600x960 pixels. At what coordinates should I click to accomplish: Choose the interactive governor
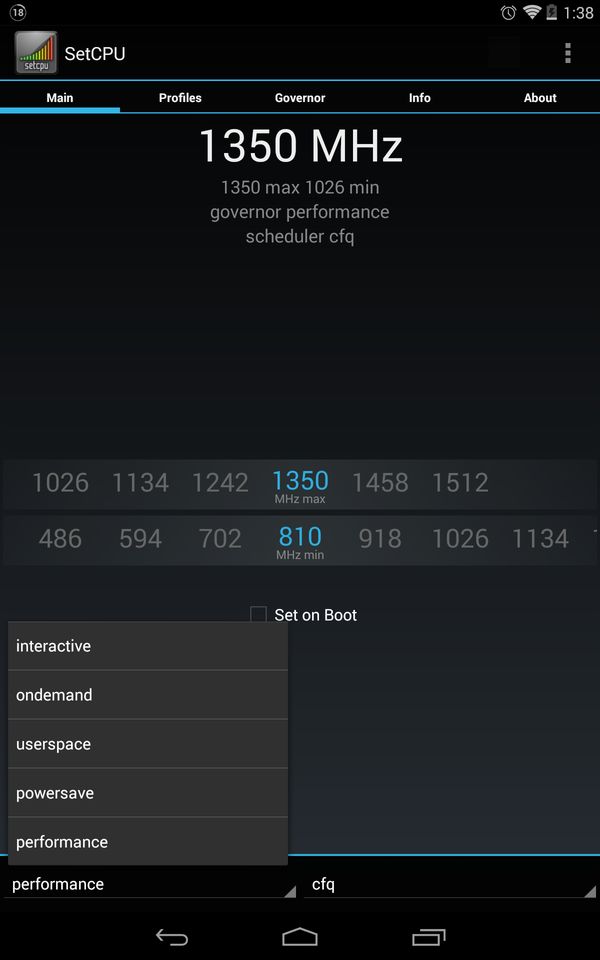coord(148,646)
